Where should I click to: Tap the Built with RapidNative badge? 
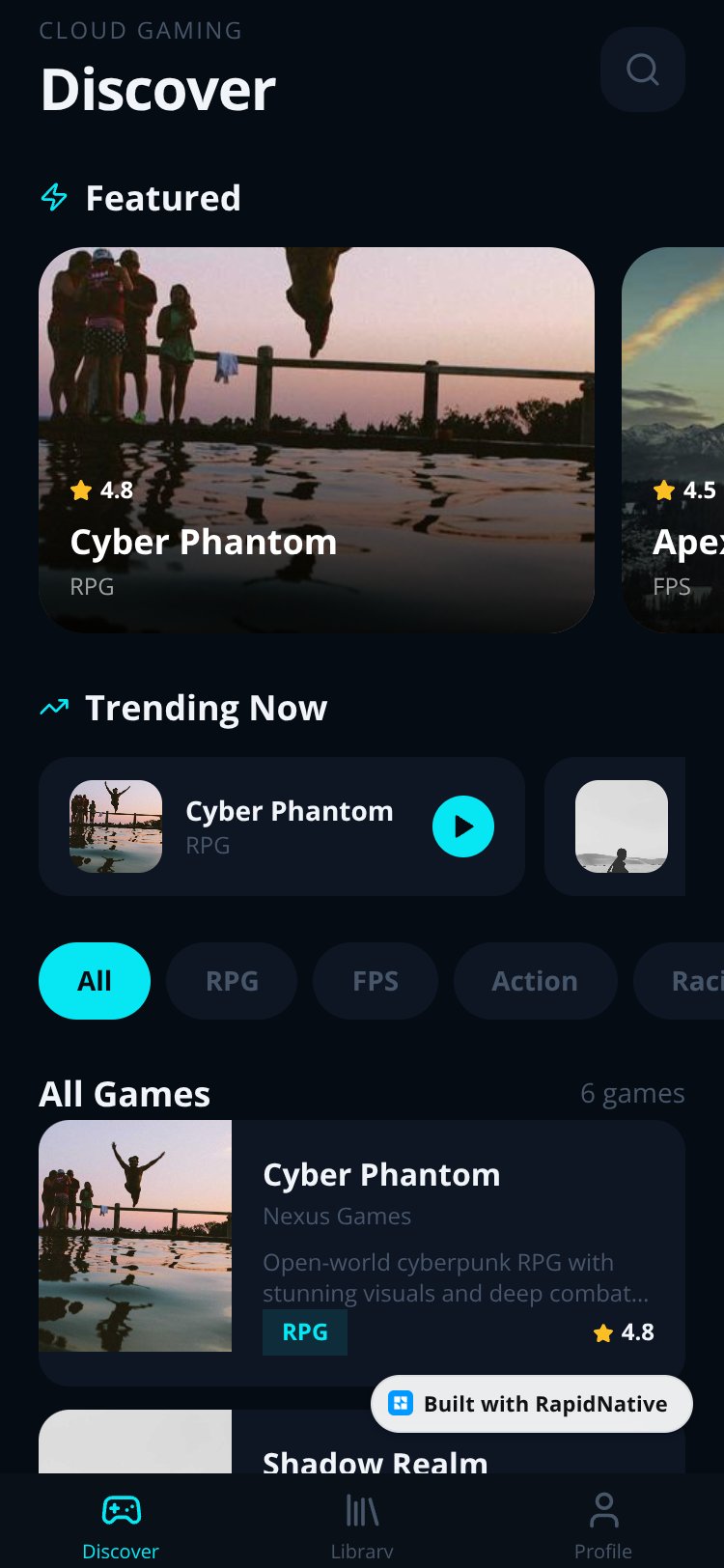point(532,1404)
